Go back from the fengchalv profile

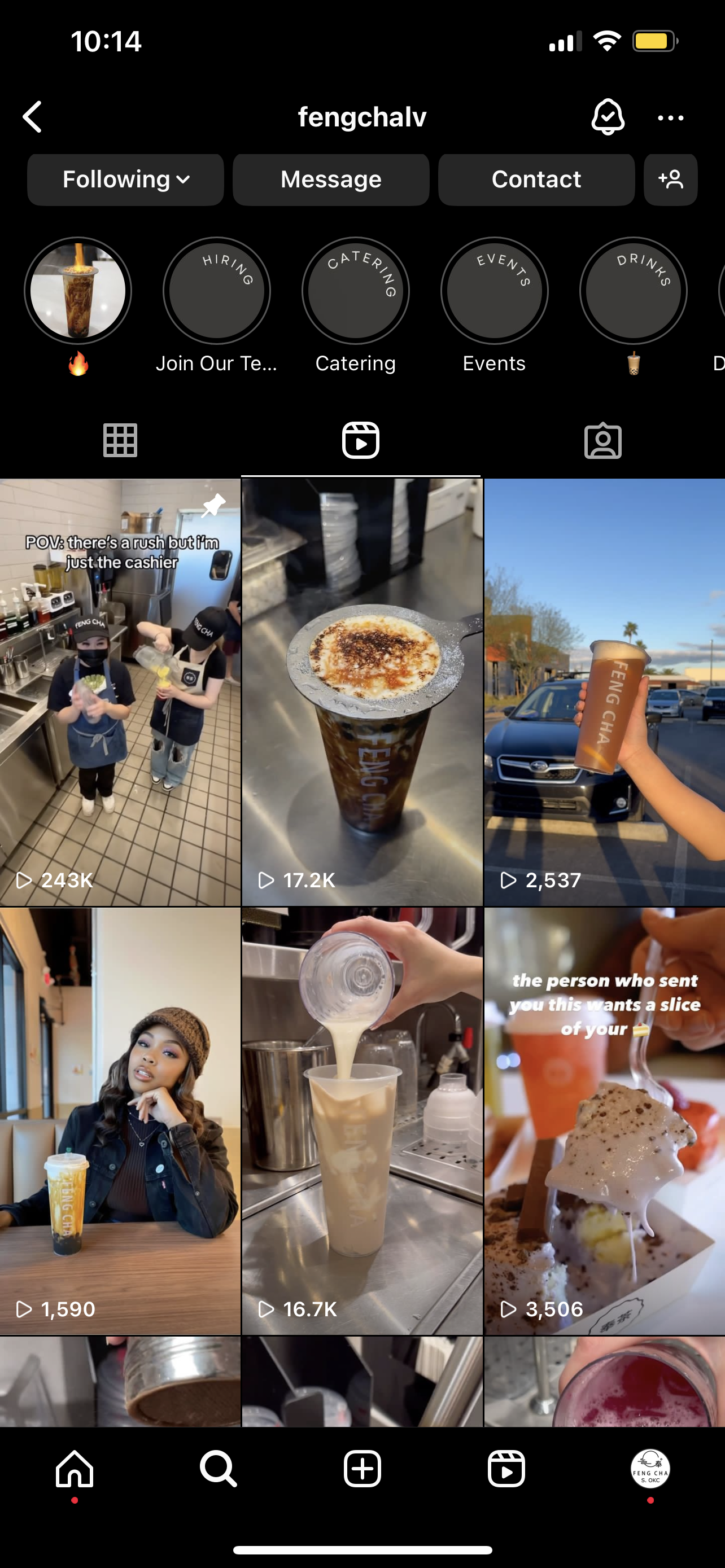[x=33, y=117]
